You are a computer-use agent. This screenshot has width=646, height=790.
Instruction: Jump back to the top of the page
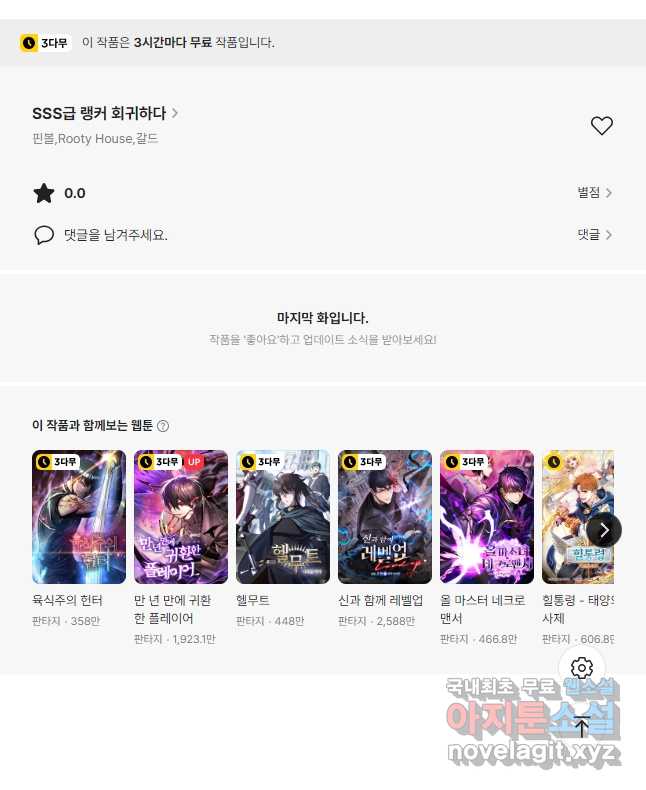pyautogui.click(x=582, y=724)
